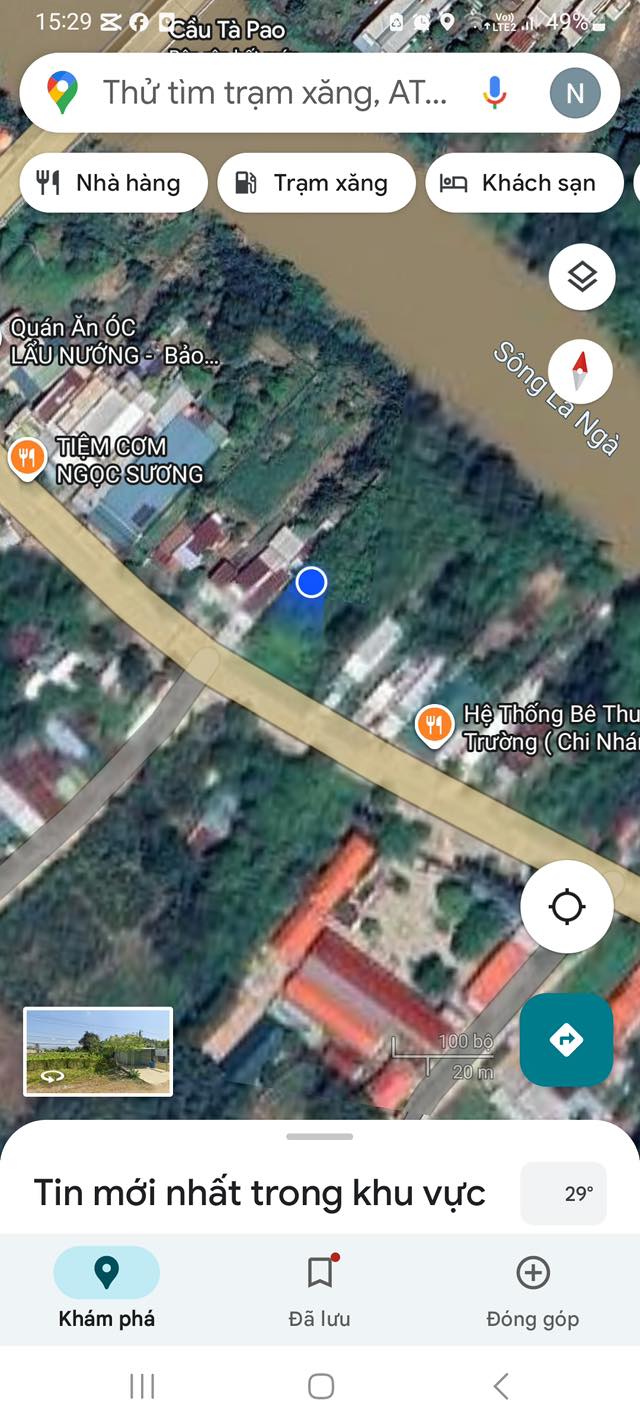Open the 'Hệ Thống Bê Thui' restaurant pin

434,725
